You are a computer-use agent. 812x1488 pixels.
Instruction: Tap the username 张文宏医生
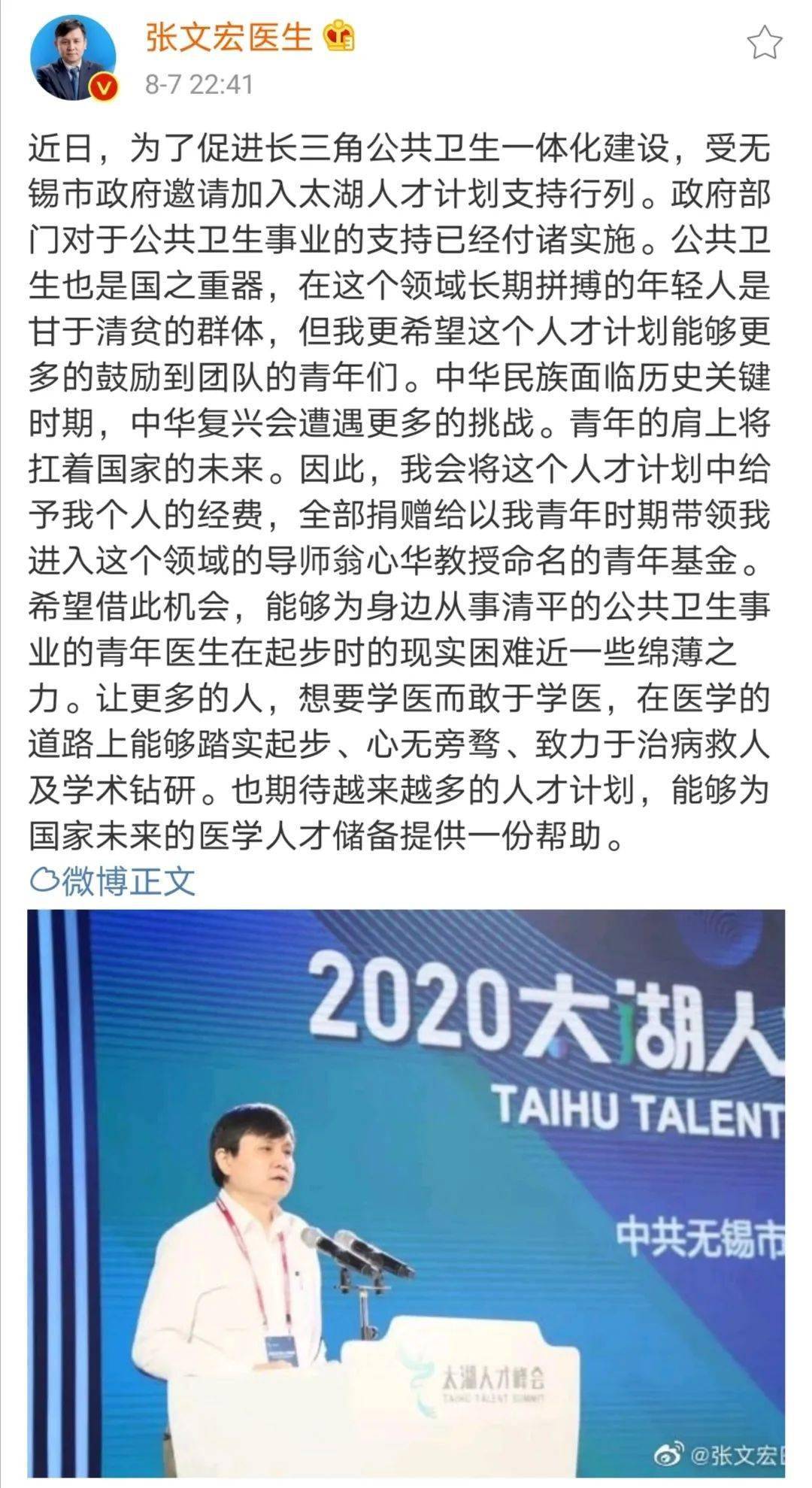coord(229,36)
